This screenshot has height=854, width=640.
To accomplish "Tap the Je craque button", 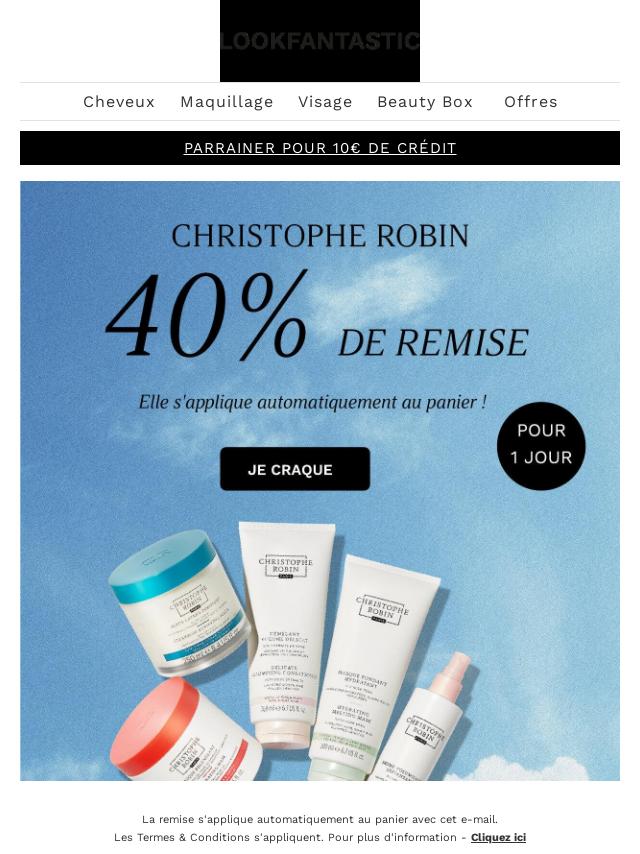I will click(295, 469).
